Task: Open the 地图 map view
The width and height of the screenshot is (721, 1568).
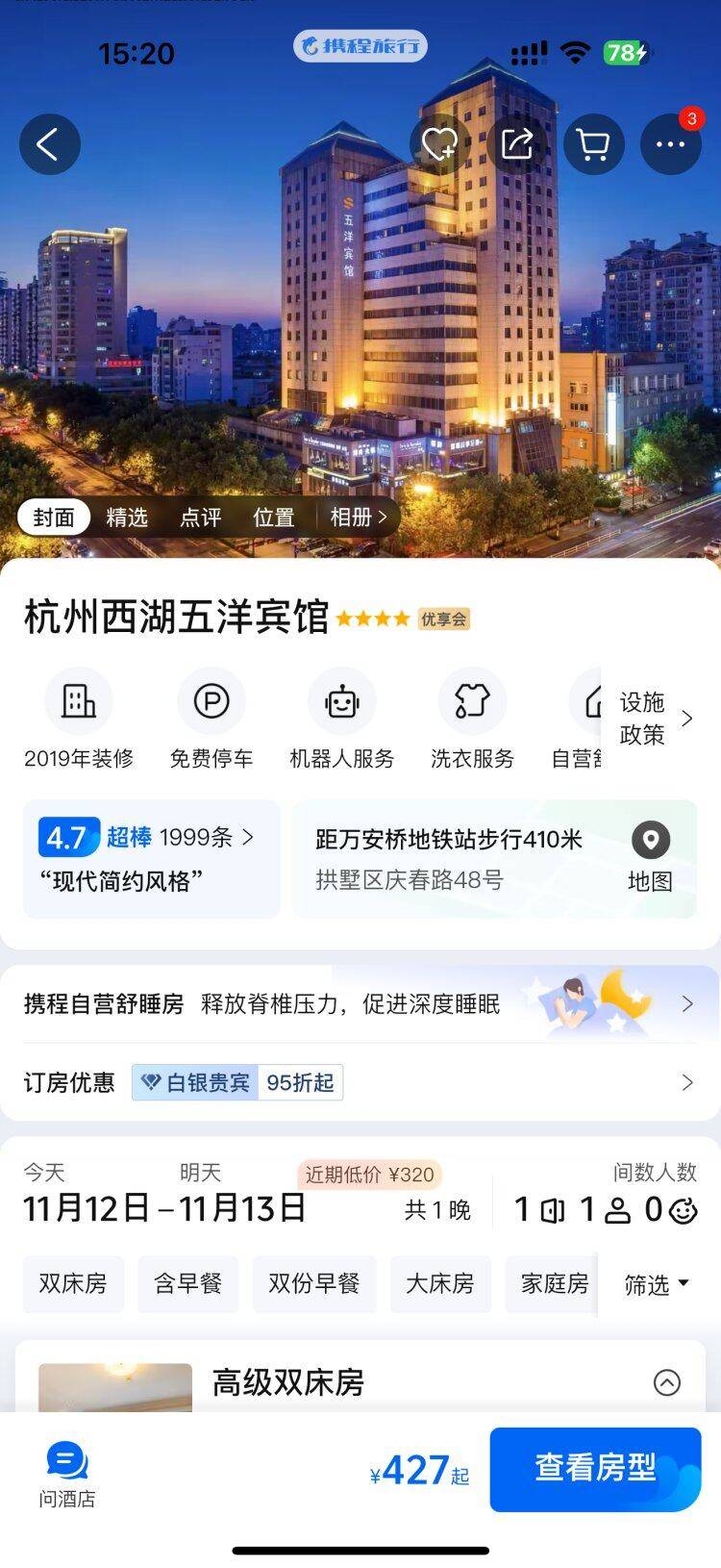Action: (x=651, y=856)
